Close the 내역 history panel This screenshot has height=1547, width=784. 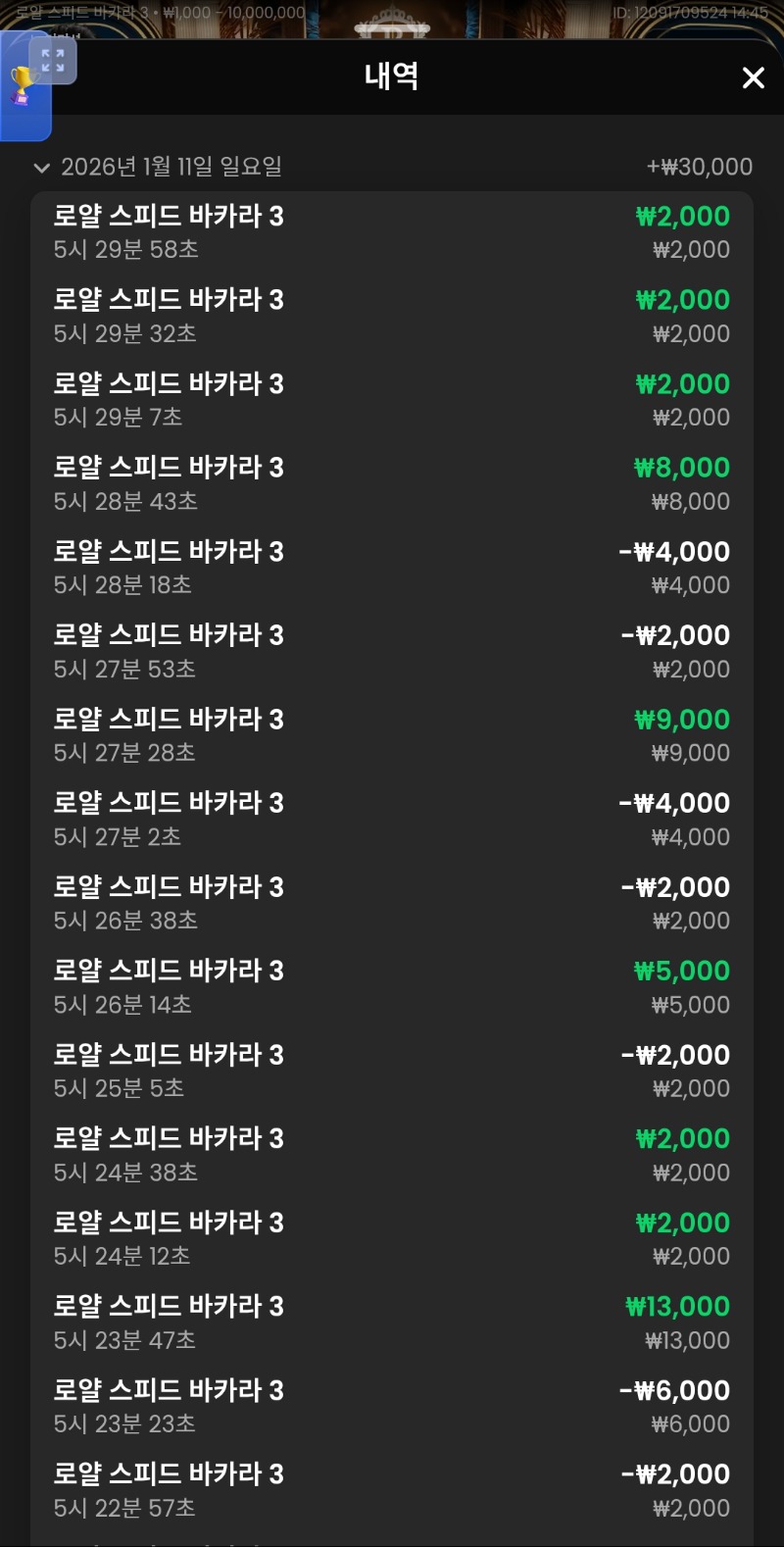click(753, 78)
